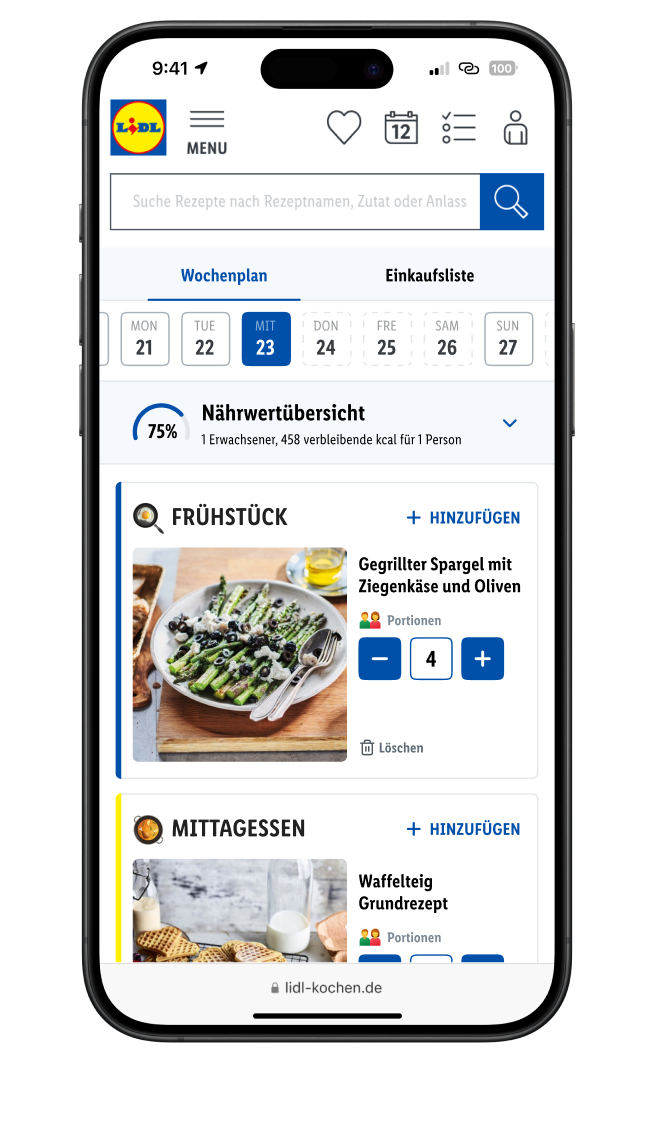Switch to the Einkaufsliste tab
Viewport: 654px width, 1121px height.
click(x=429, y=276)
